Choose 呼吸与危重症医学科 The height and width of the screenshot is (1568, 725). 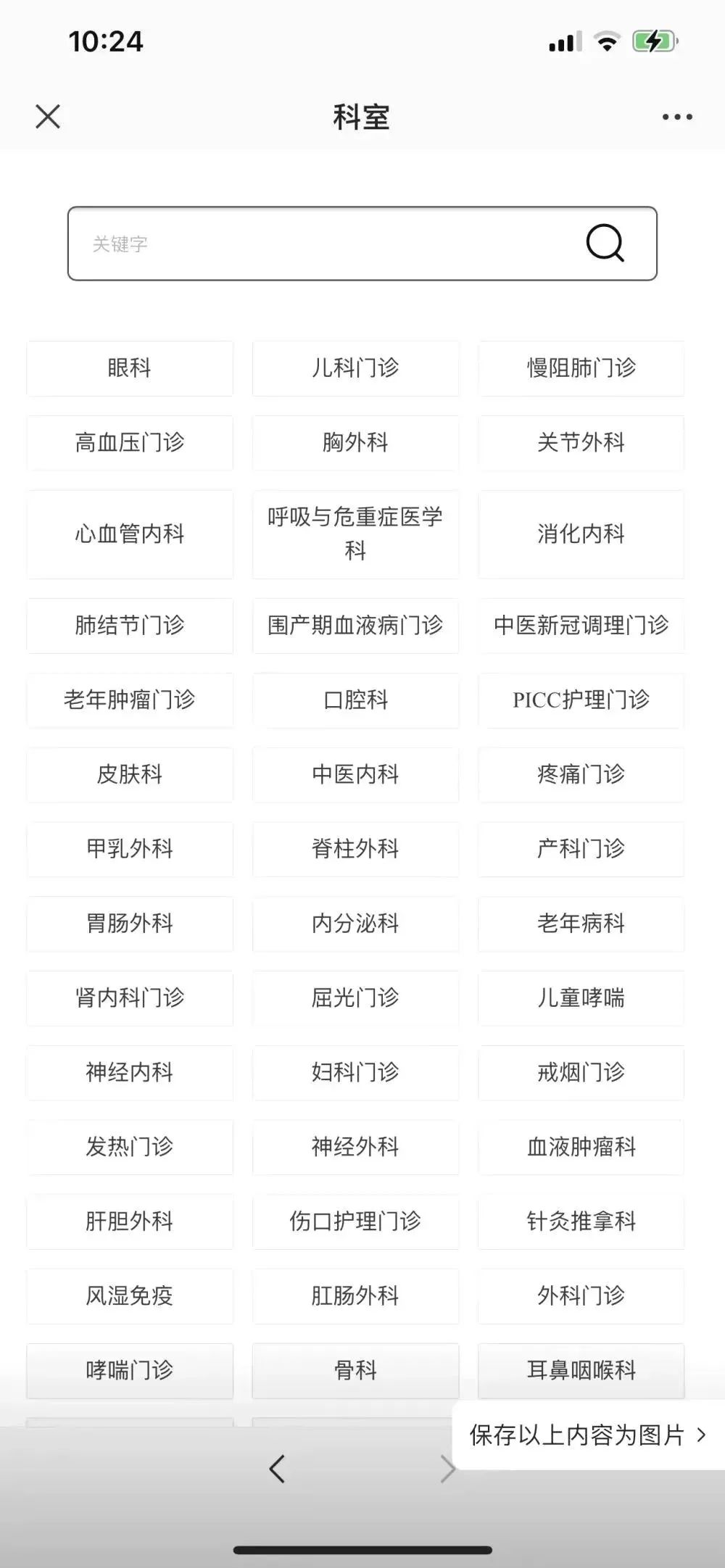[355, 534]
